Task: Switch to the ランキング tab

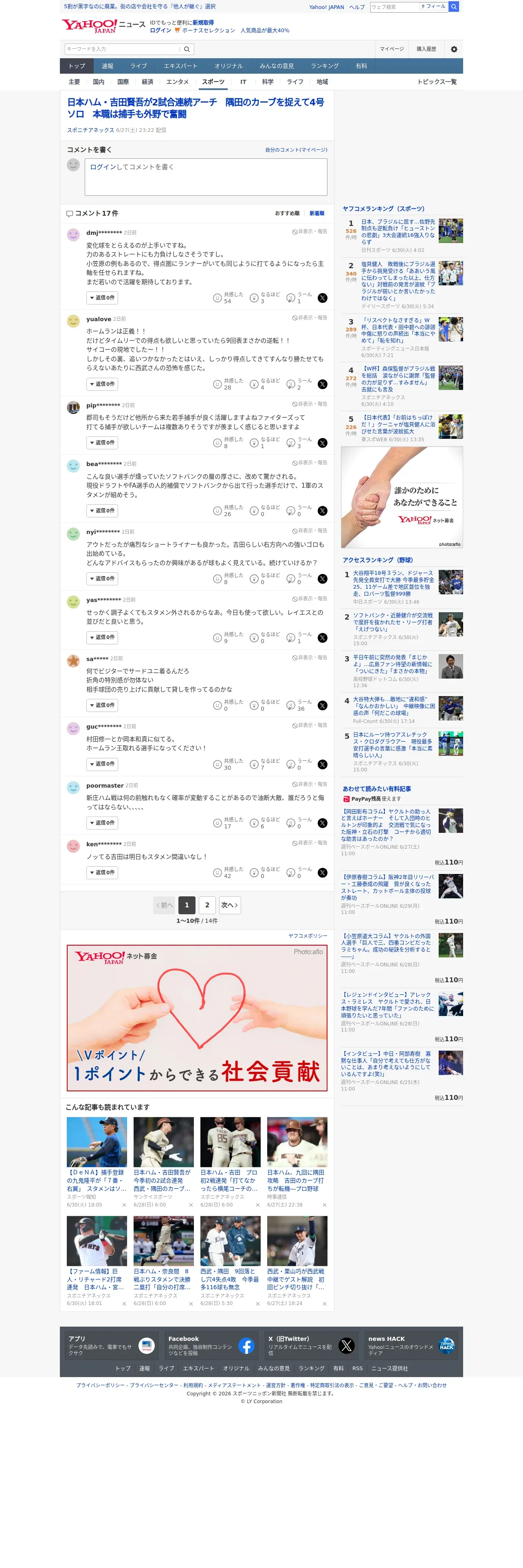Action: click(x=325, y=66)
